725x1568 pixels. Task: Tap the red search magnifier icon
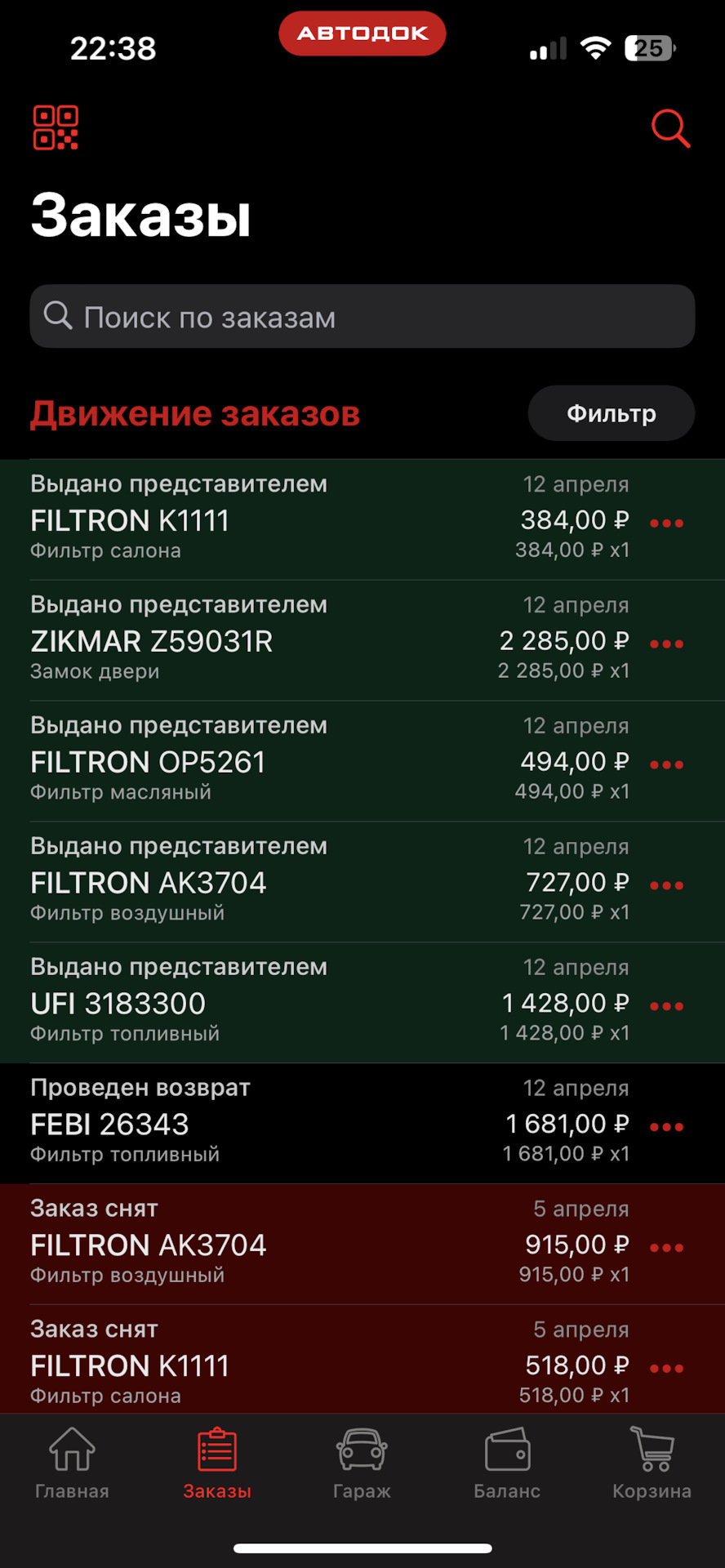pos(670,129)
